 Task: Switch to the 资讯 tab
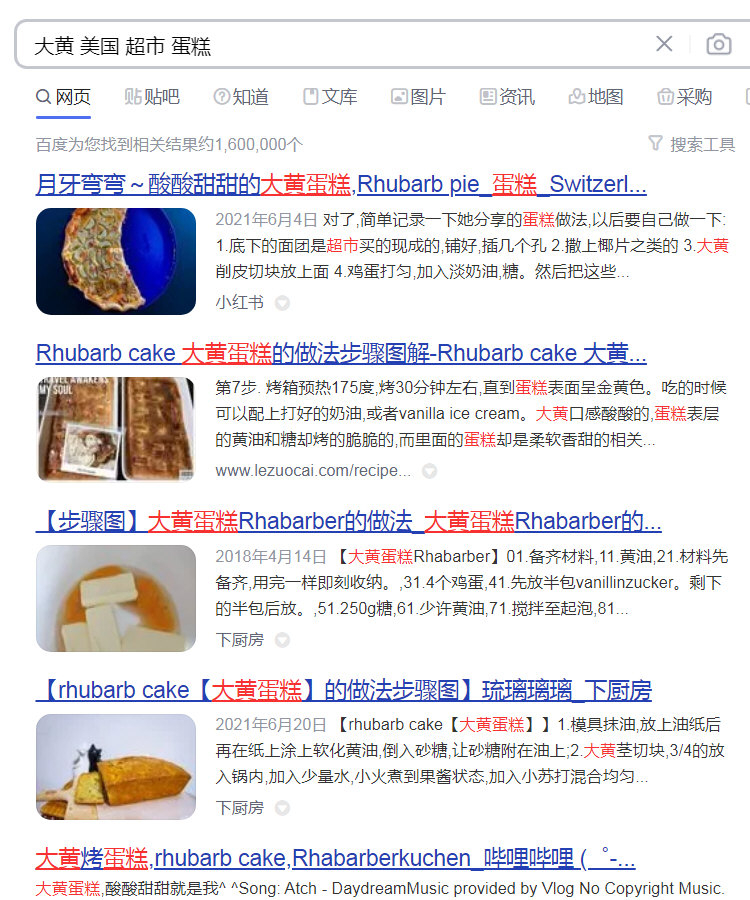point(507,97)
